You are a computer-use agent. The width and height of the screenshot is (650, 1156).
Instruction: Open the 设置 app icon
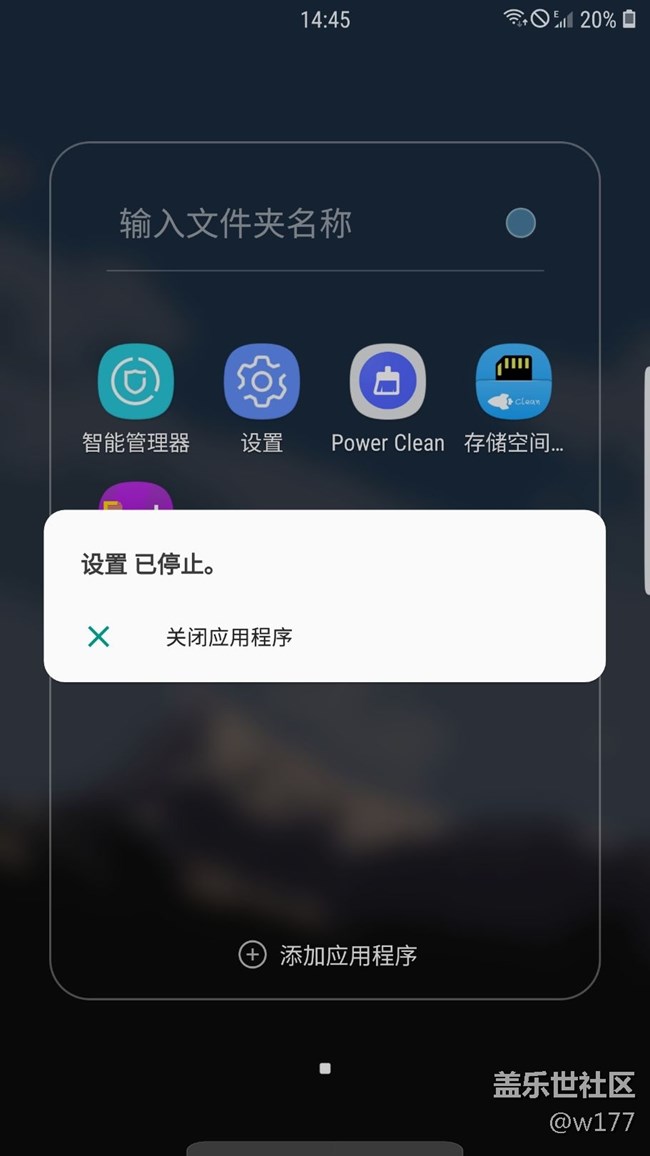pyautogui.click(x=262, y=382)
